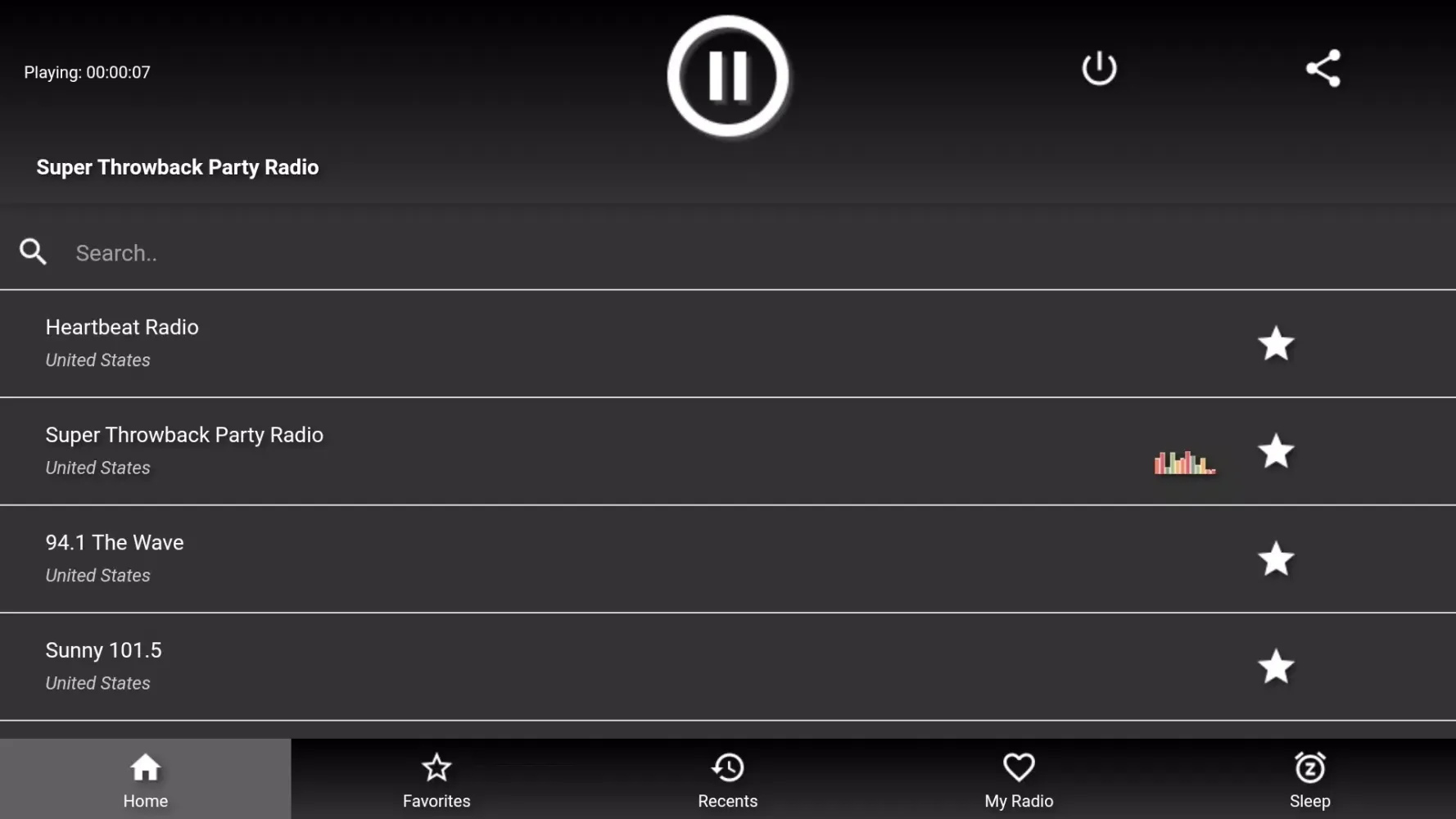Add 94.1 The Wave to favorites
This screenshot has height=819, width=1456.
(1275, 559)
